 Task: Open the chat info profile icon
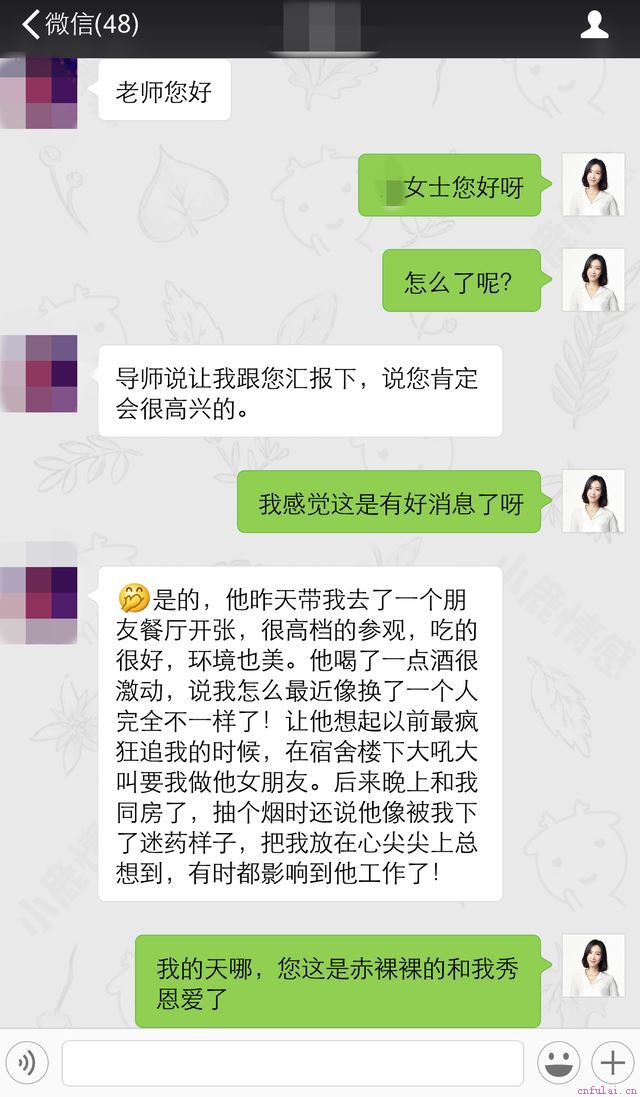pyautogui.click(x=595, y=25)
